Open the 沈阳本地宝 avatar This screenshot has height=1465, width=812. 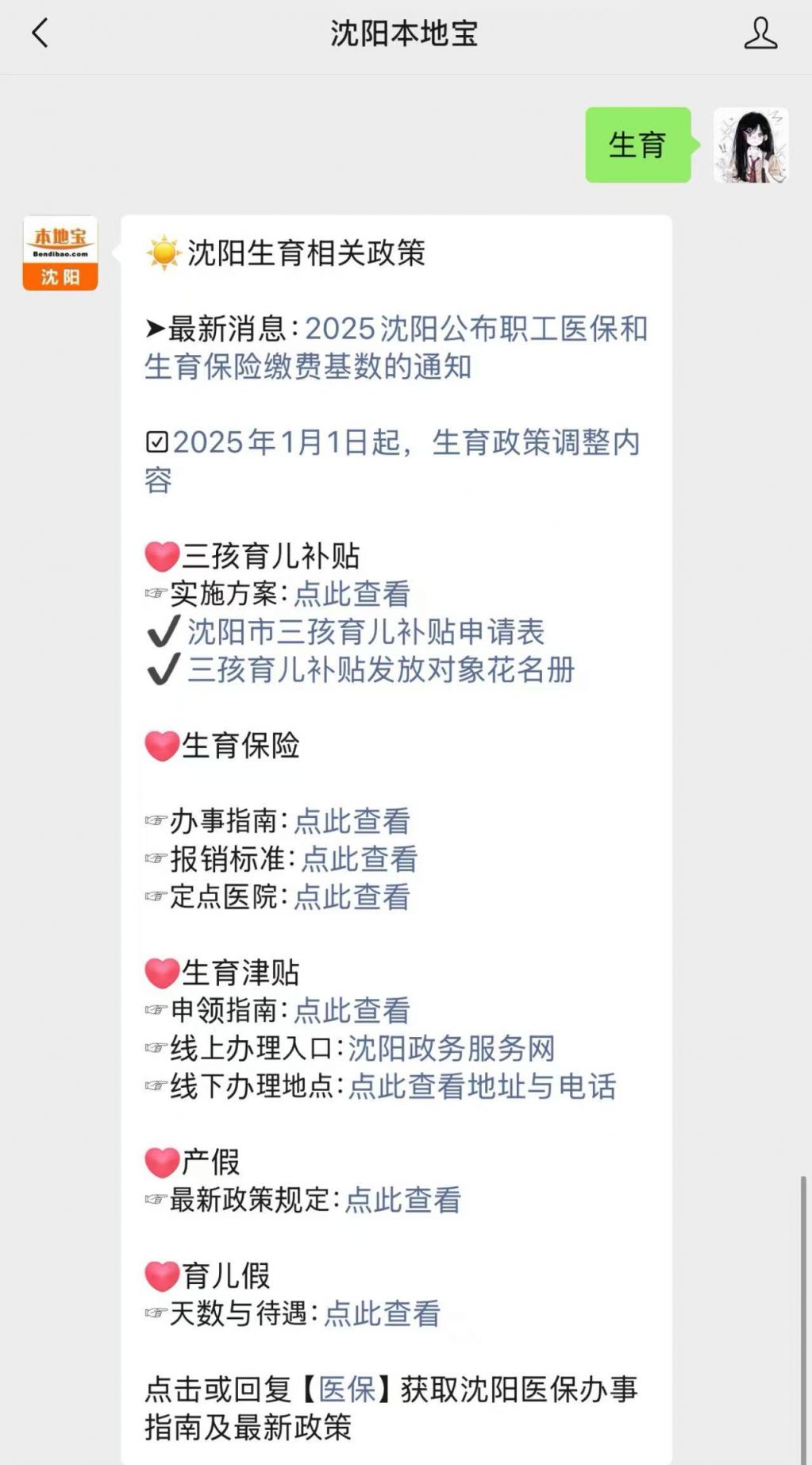[60, 253]
